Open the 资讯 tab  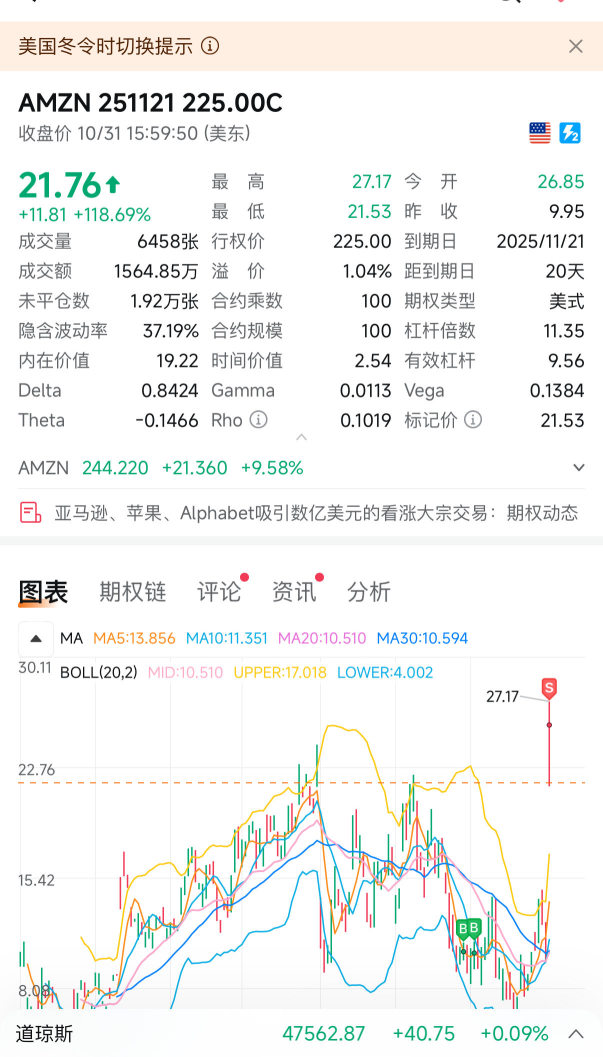pyautogui.click(x=294, y=592)
